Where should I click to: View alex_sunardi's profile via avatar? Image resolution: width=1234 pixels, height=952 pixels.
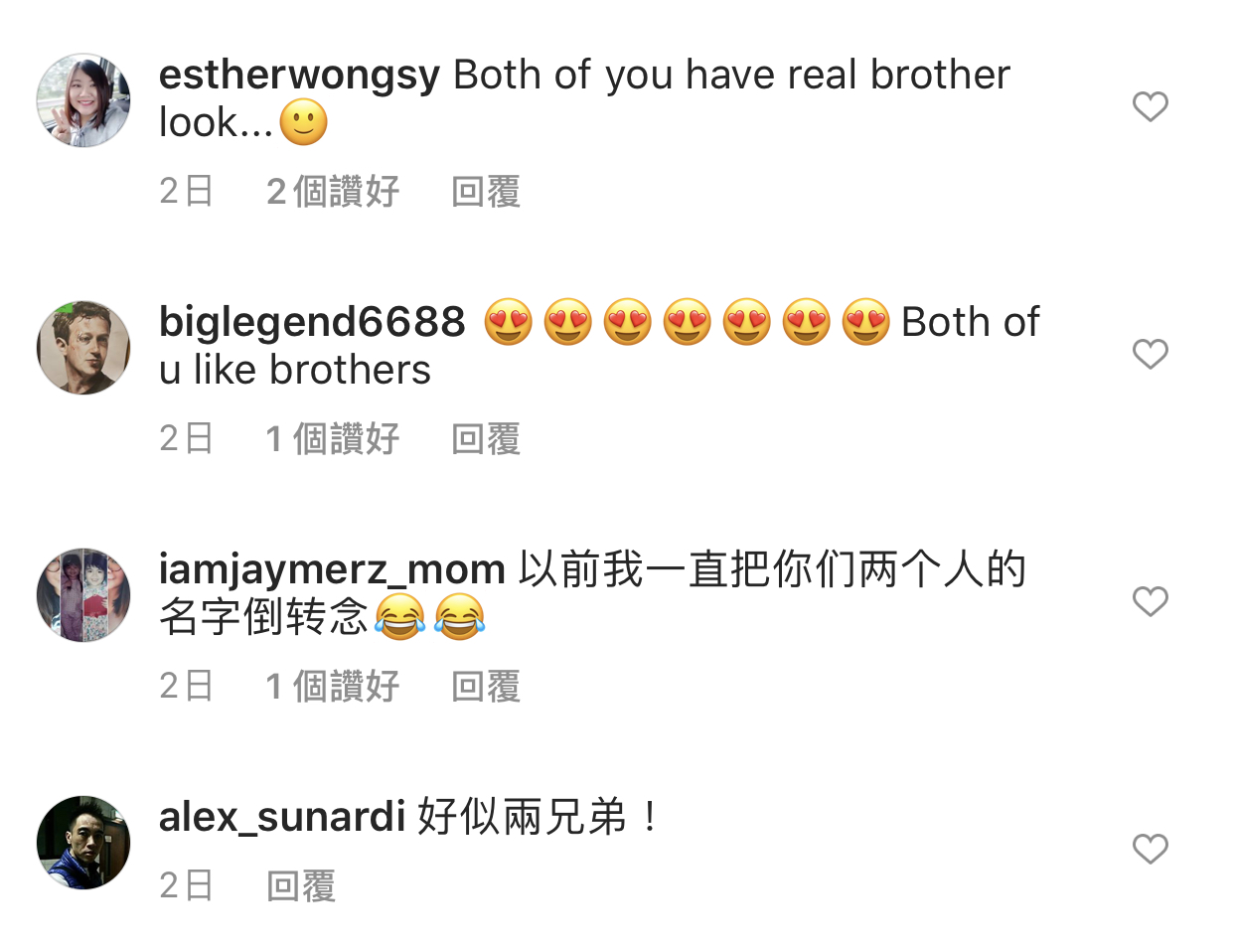83,843
